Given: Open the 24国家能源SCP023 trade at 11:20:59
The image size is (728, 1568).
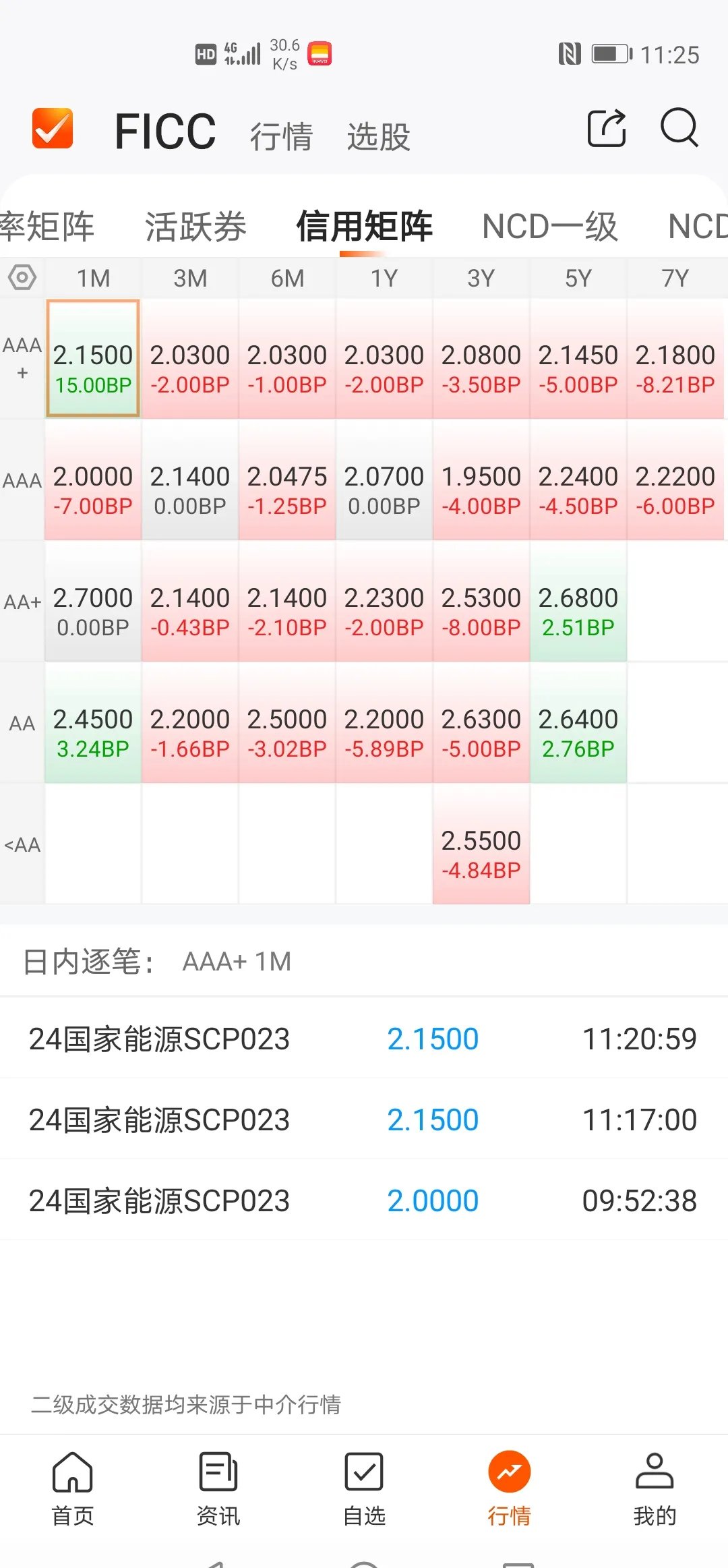Looking at the screenshot, I should (364, 1039).
